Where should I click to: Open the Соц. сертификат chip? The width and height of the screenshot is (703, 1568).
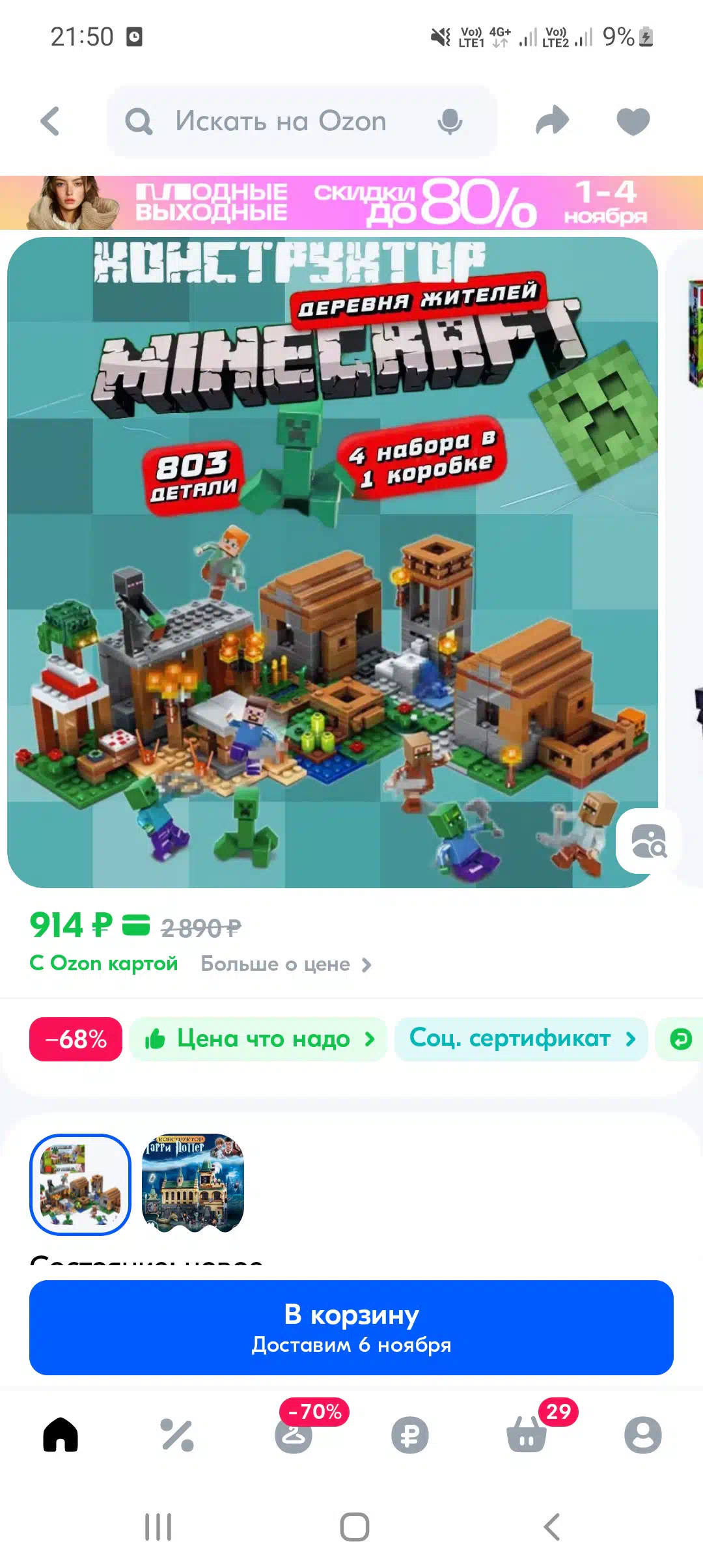[521, 1039]
